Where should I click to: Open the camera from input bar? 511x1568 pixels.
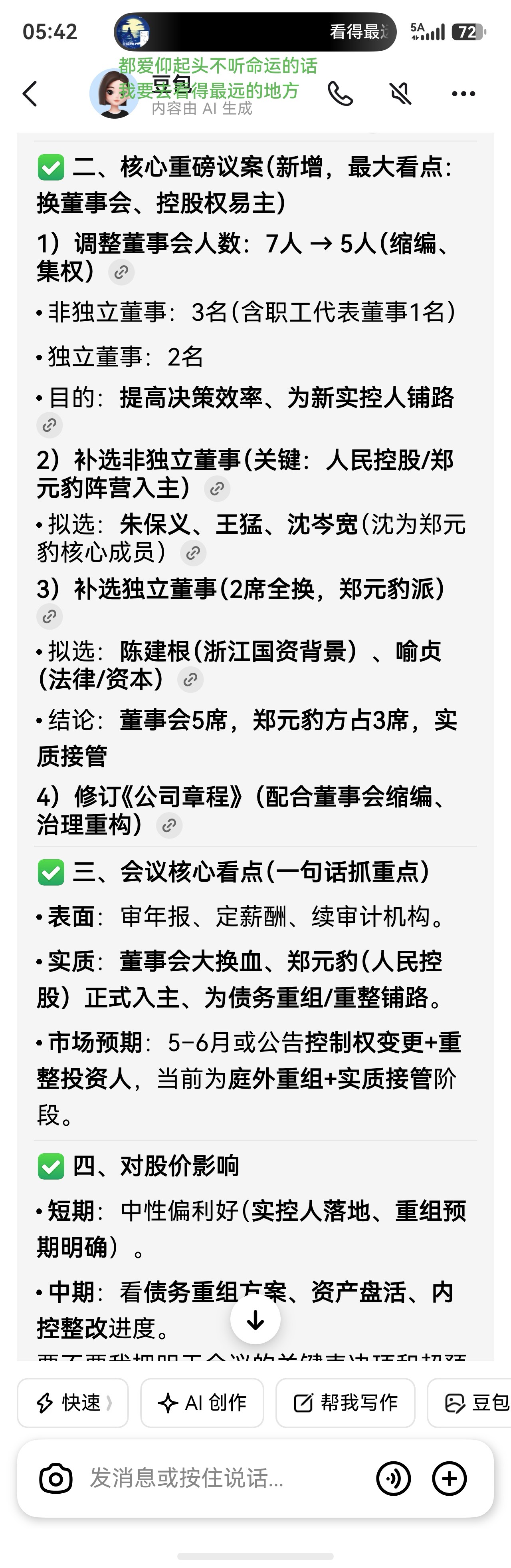[56, 1479]
